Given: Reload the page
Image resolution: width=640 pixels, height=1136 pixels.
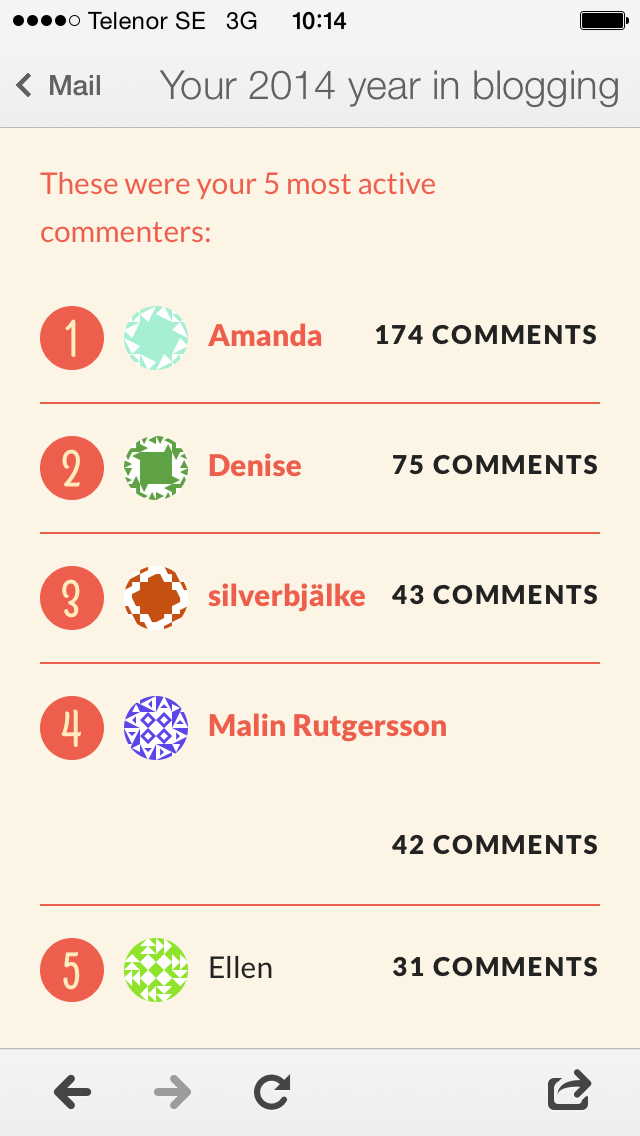Looking at the screenshot, I should 271,1092.
